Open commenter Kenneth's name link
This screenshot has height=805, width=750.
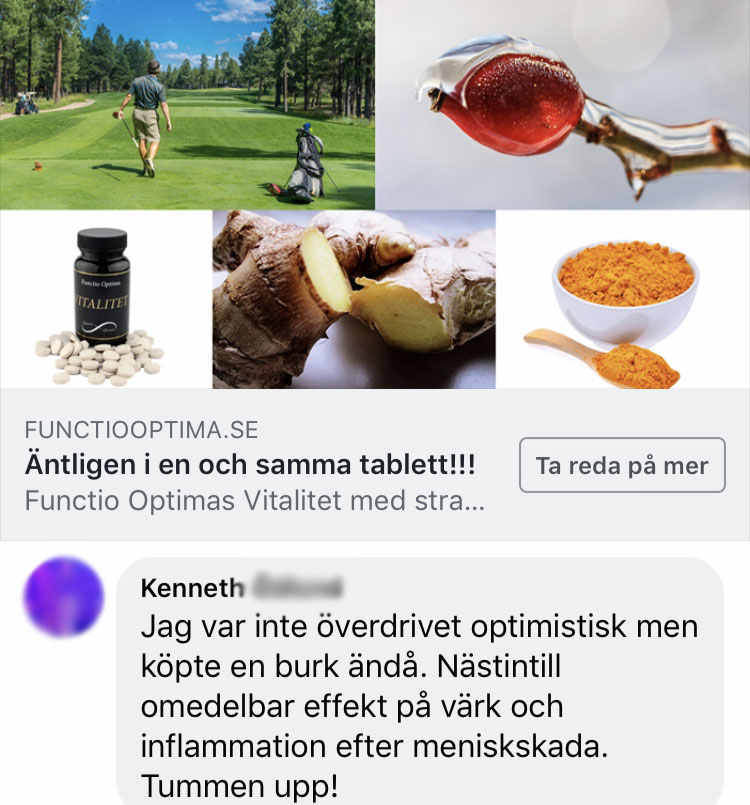pyautogui.click(x=192, y=588)
